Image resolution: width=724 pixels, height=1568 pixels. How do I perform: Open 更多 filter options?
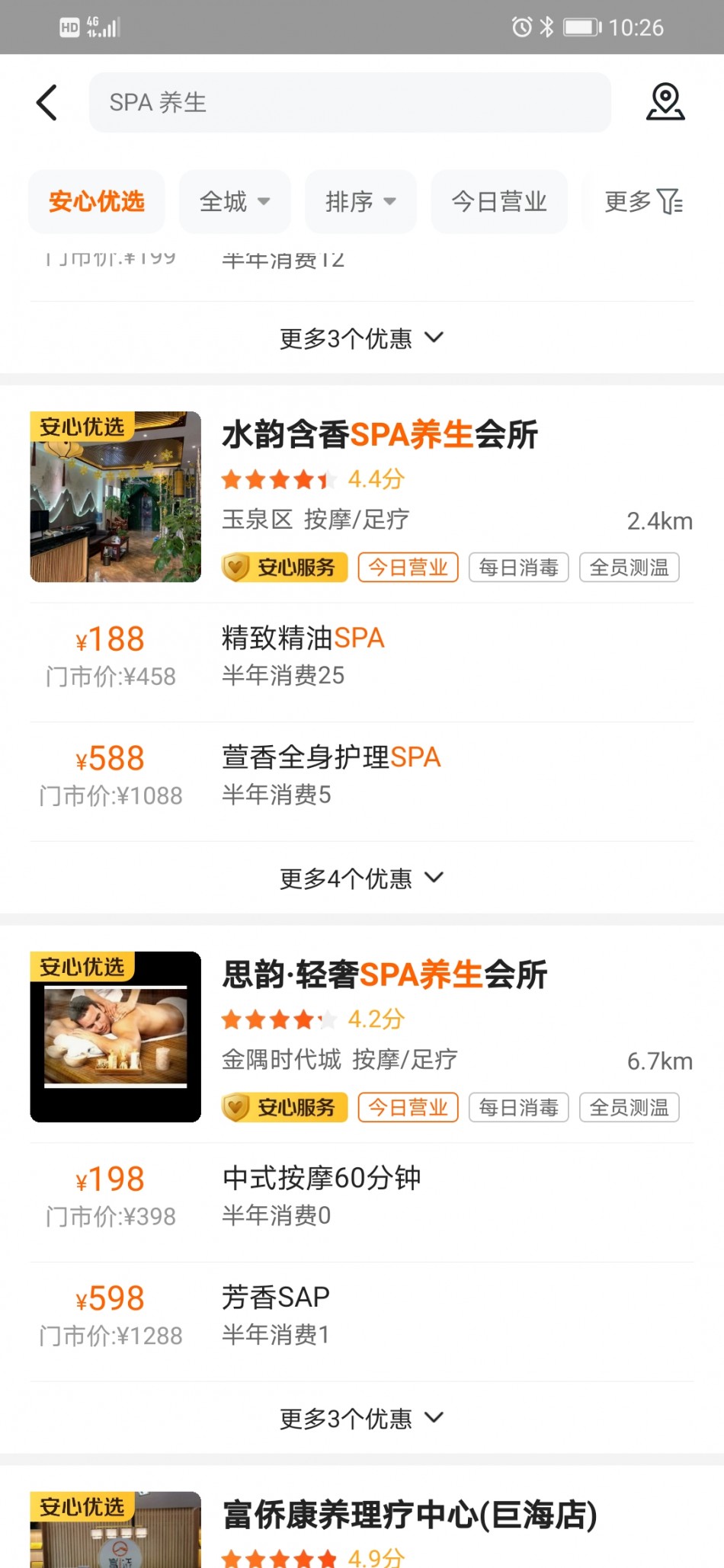[x=642, y=202]
